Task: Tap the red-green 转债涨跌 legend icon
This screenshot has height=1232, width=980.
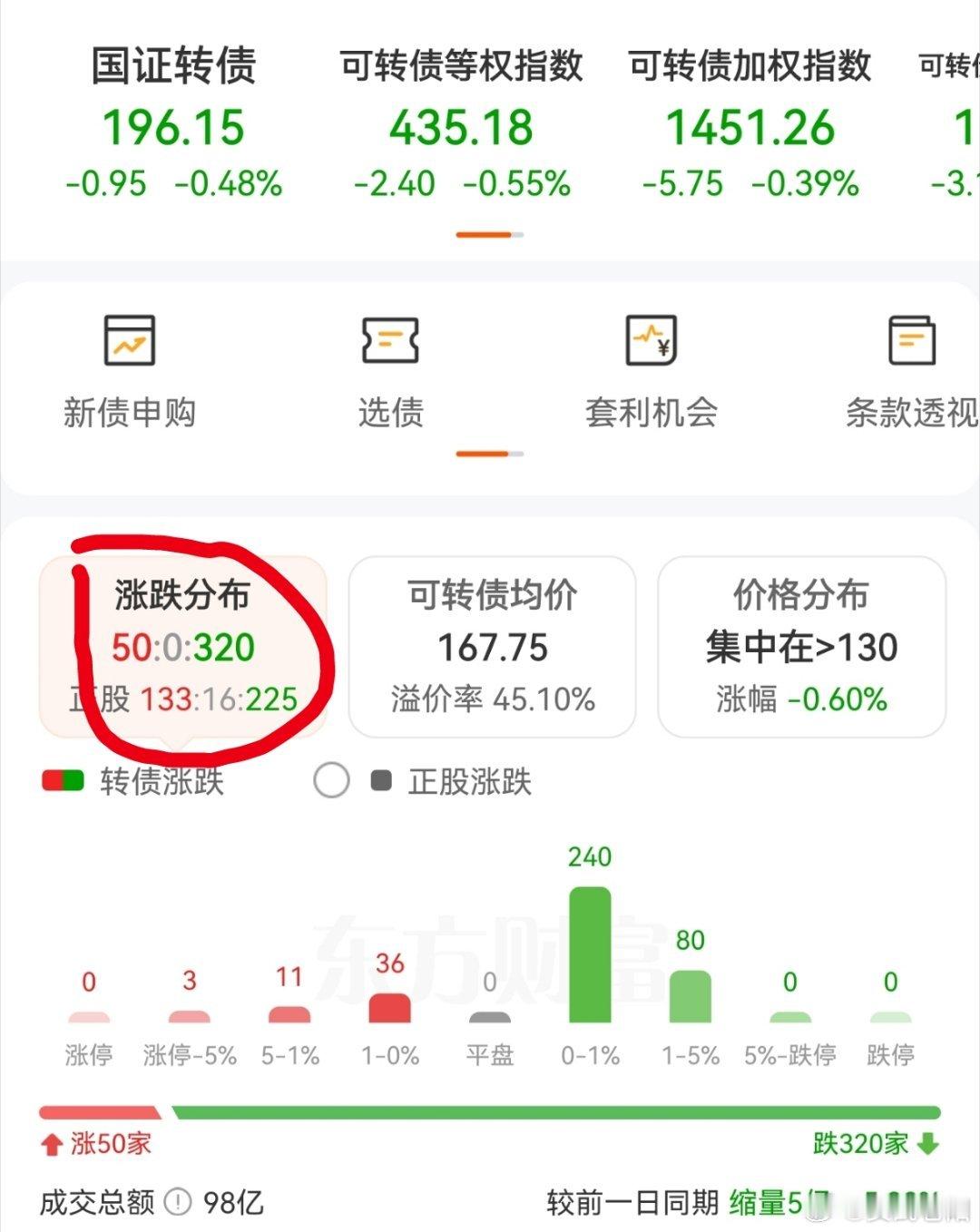Action: (61, 778)
